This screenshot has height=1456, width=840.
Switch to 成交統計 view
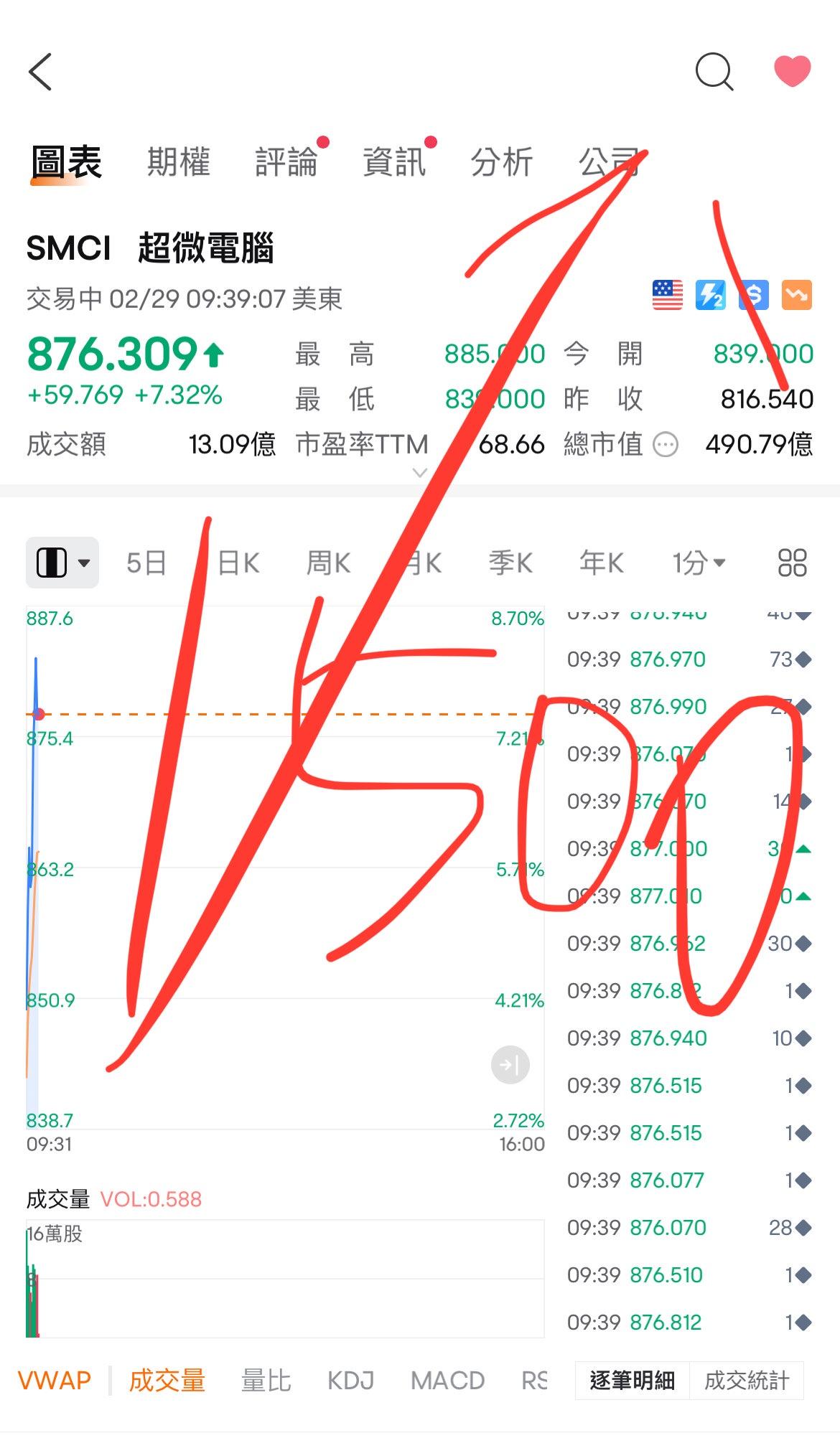(746, 1380)
